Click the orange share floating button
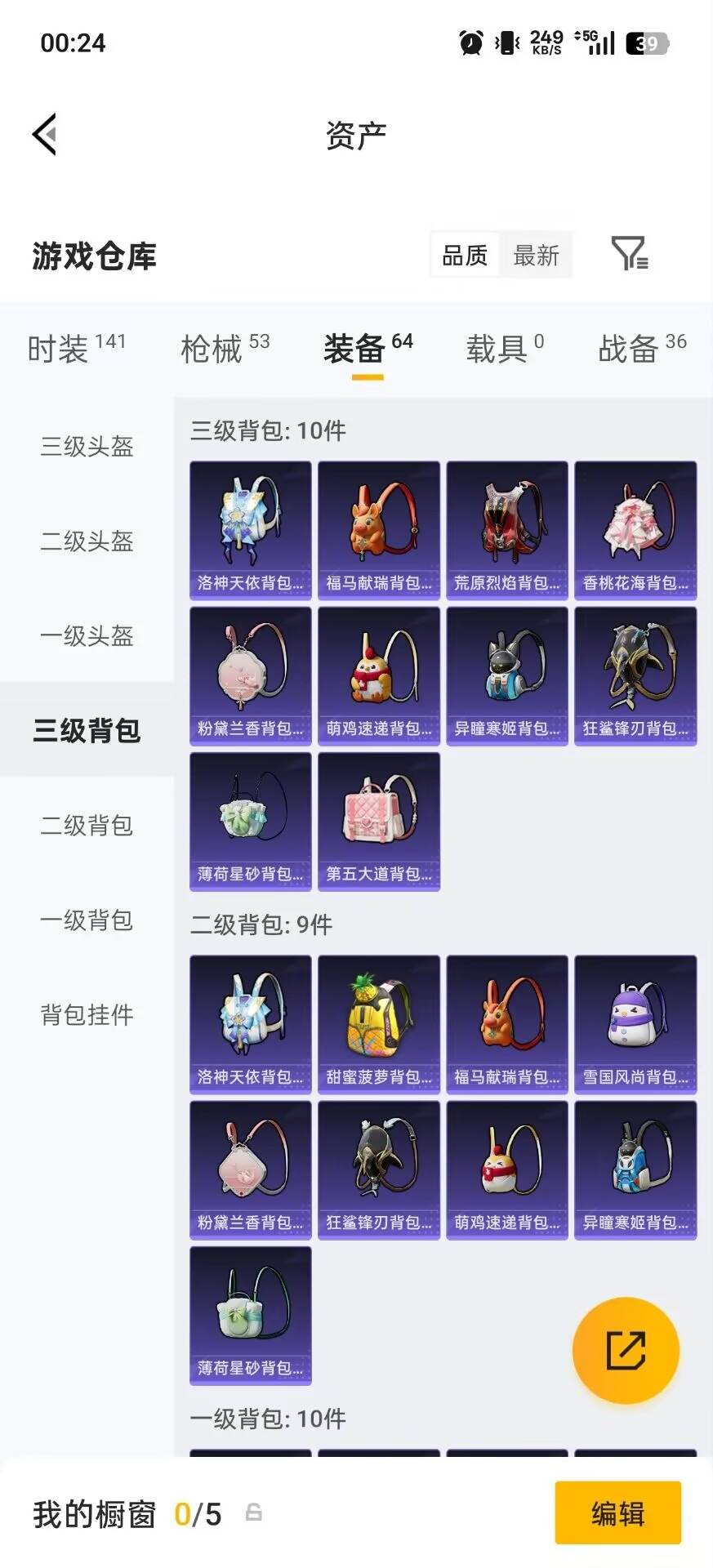Viewport: 713px width, 1568px height. 626,1351
